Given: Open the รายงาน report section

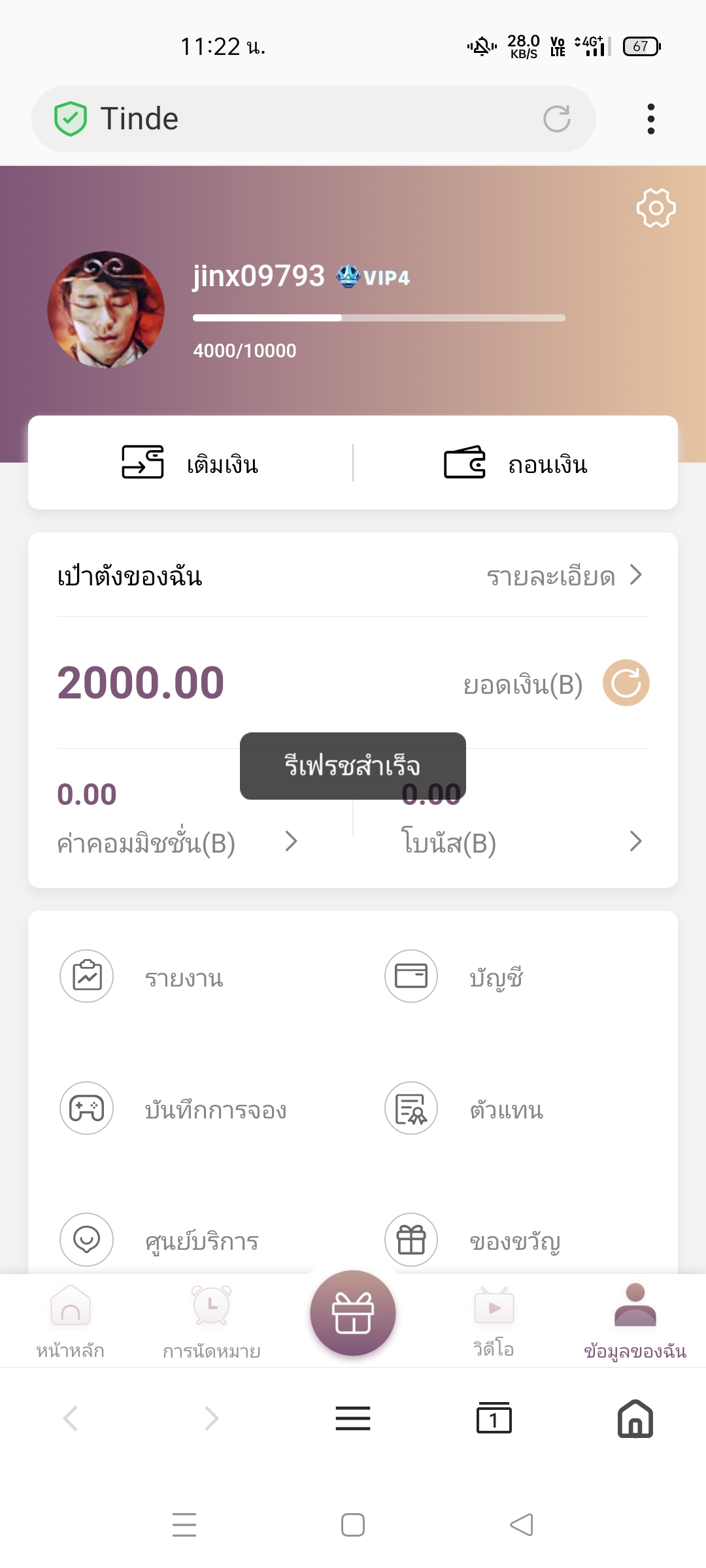Looking at the screenshot, I should [143, 977].
